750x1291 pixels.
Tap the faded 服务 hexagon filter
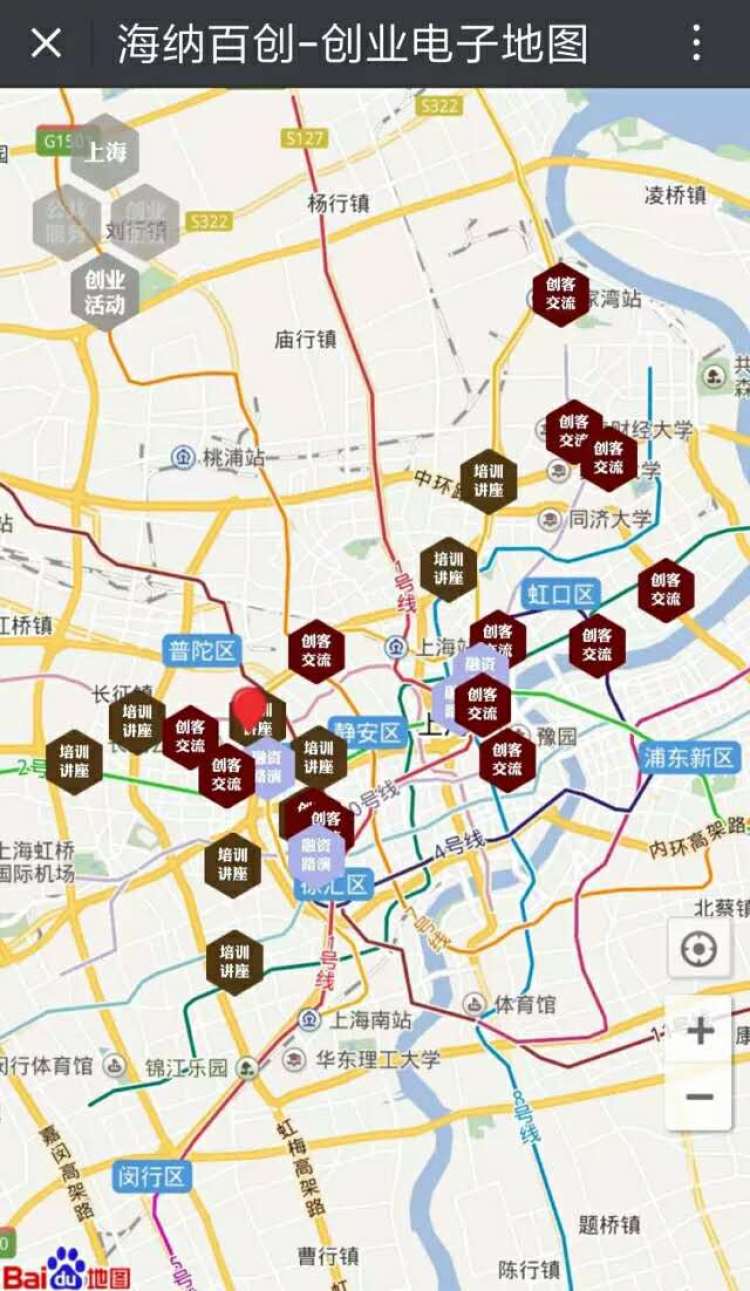pos(66,220)
